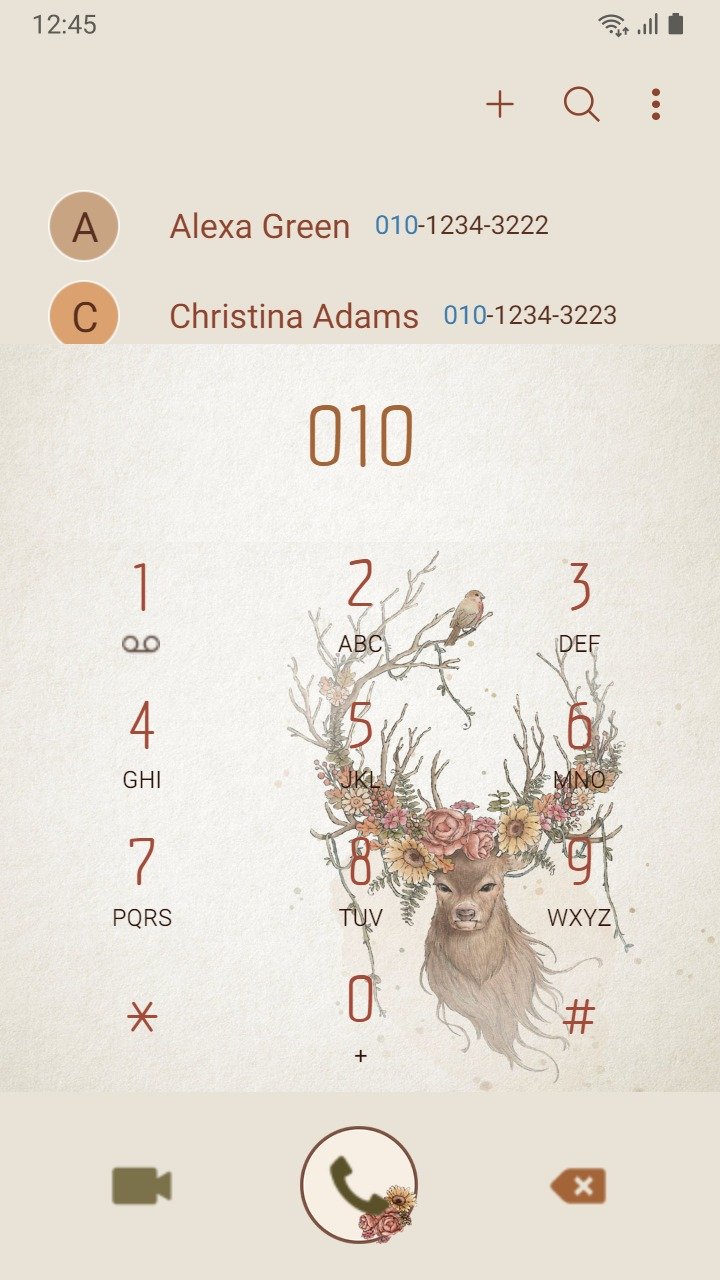The image size is (720, 1280).
Task: Enter digit 0 plus key
Action: click(360, 1018)
